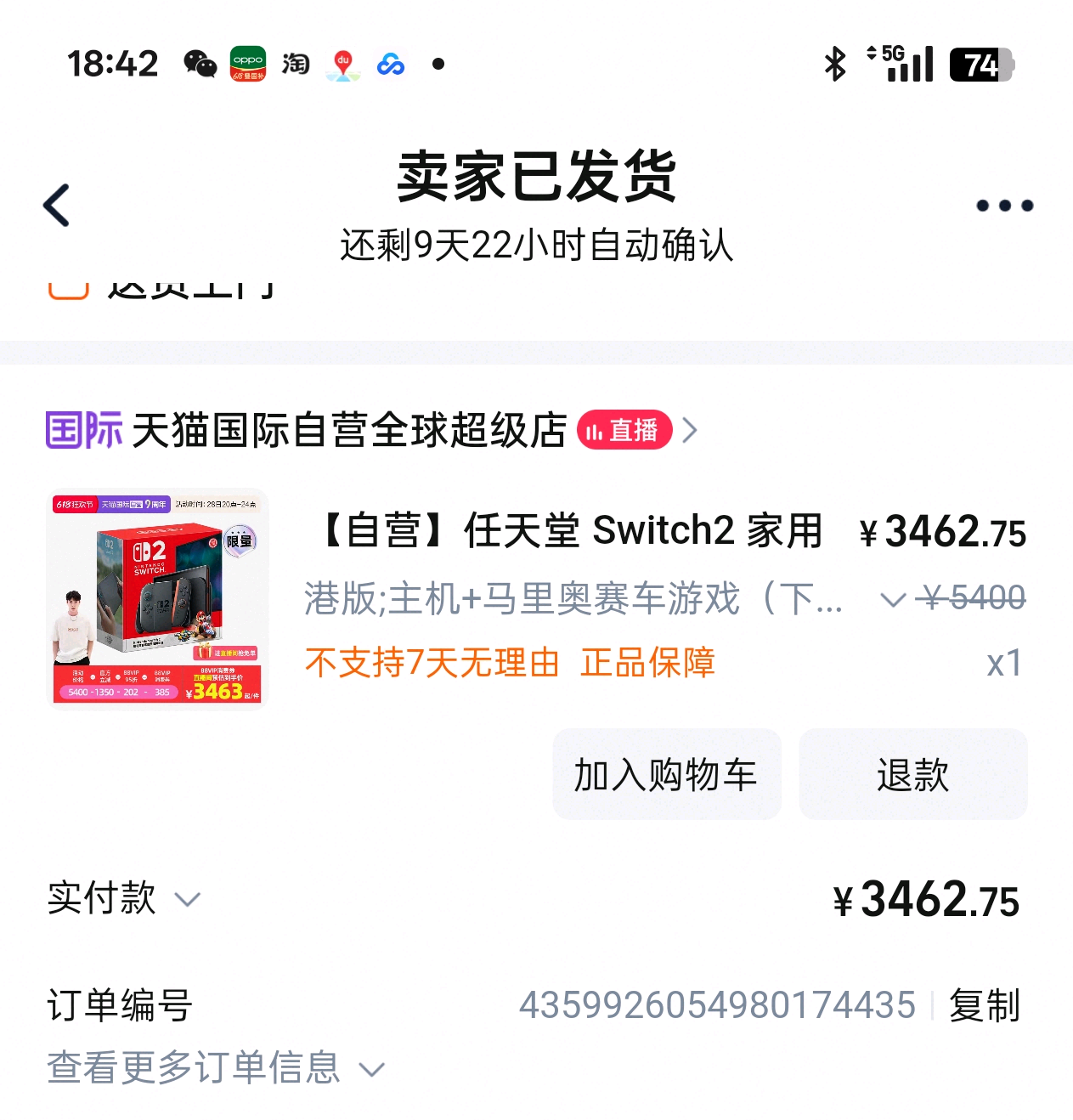Expand 查看更多订单信息
The height and width of the screenshot is (1120, 1073).
point(216,1067)
